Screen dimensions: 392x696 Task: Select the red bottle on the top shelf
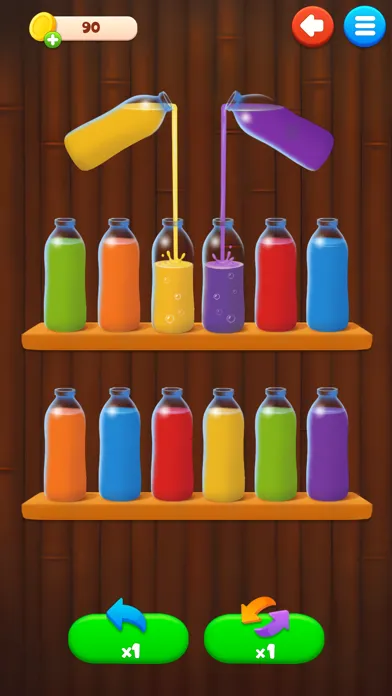pos(276,275)
